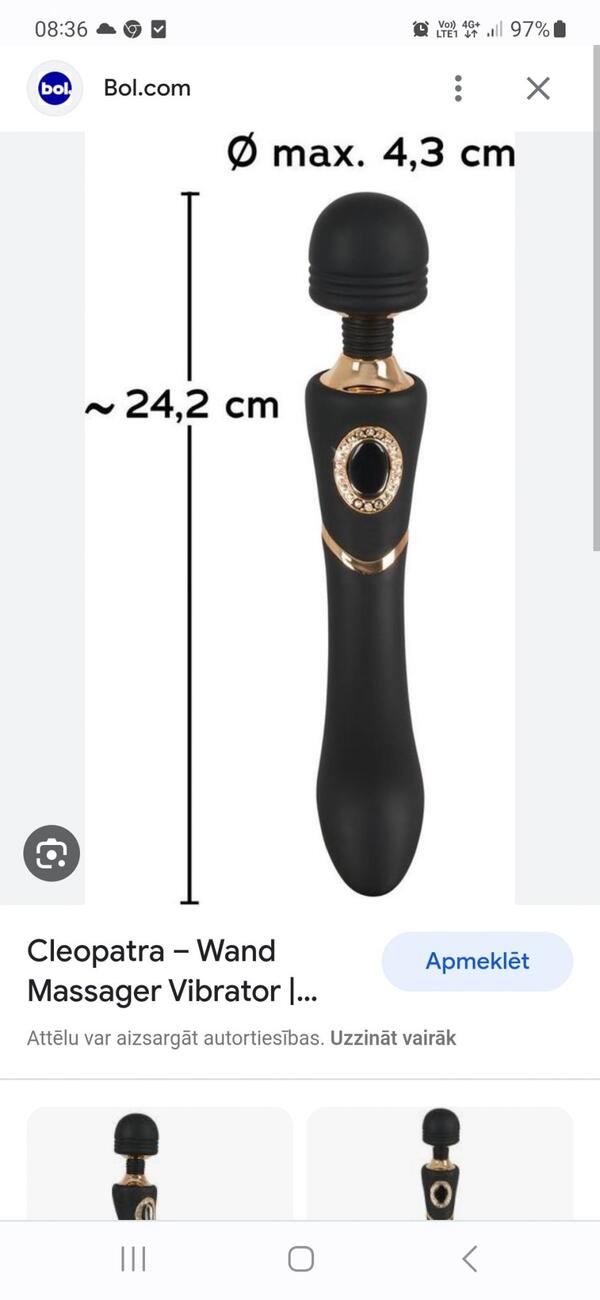The width and height of the screenshot is (600, 1300).
Task: Go back using the system back button
Action: (x=469, y=1258)
